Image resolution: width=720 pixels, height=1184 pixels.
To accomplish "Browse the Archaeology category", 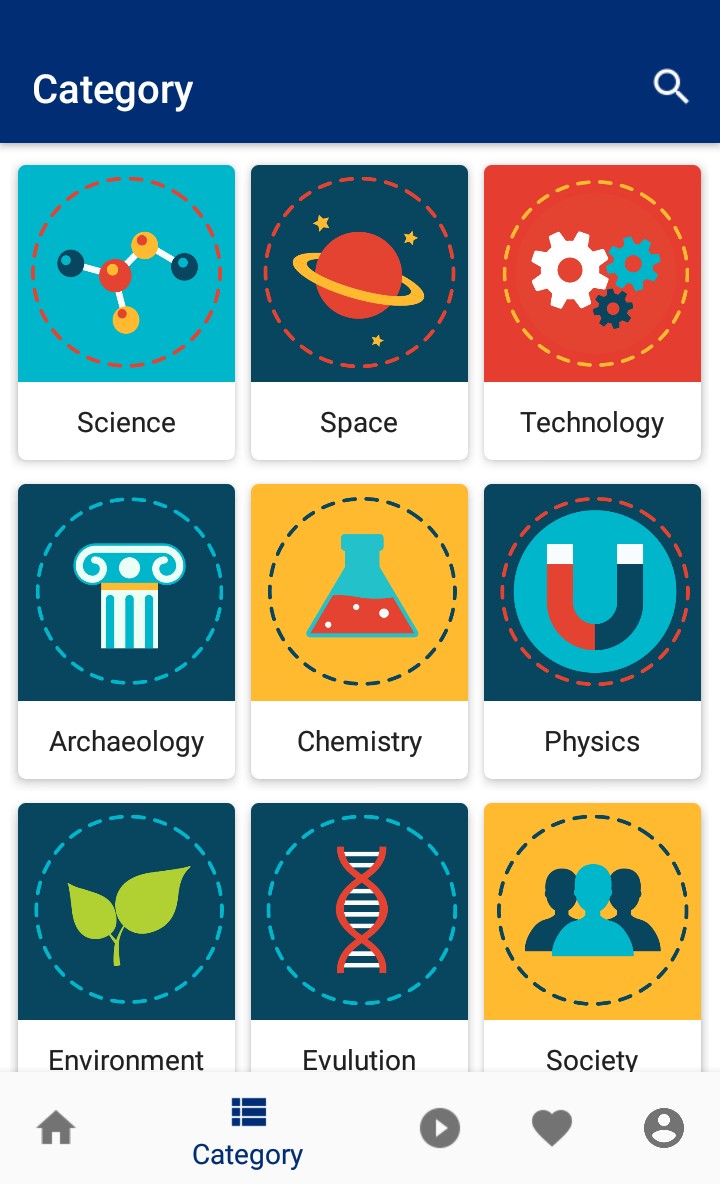I will tap(126, 631).
